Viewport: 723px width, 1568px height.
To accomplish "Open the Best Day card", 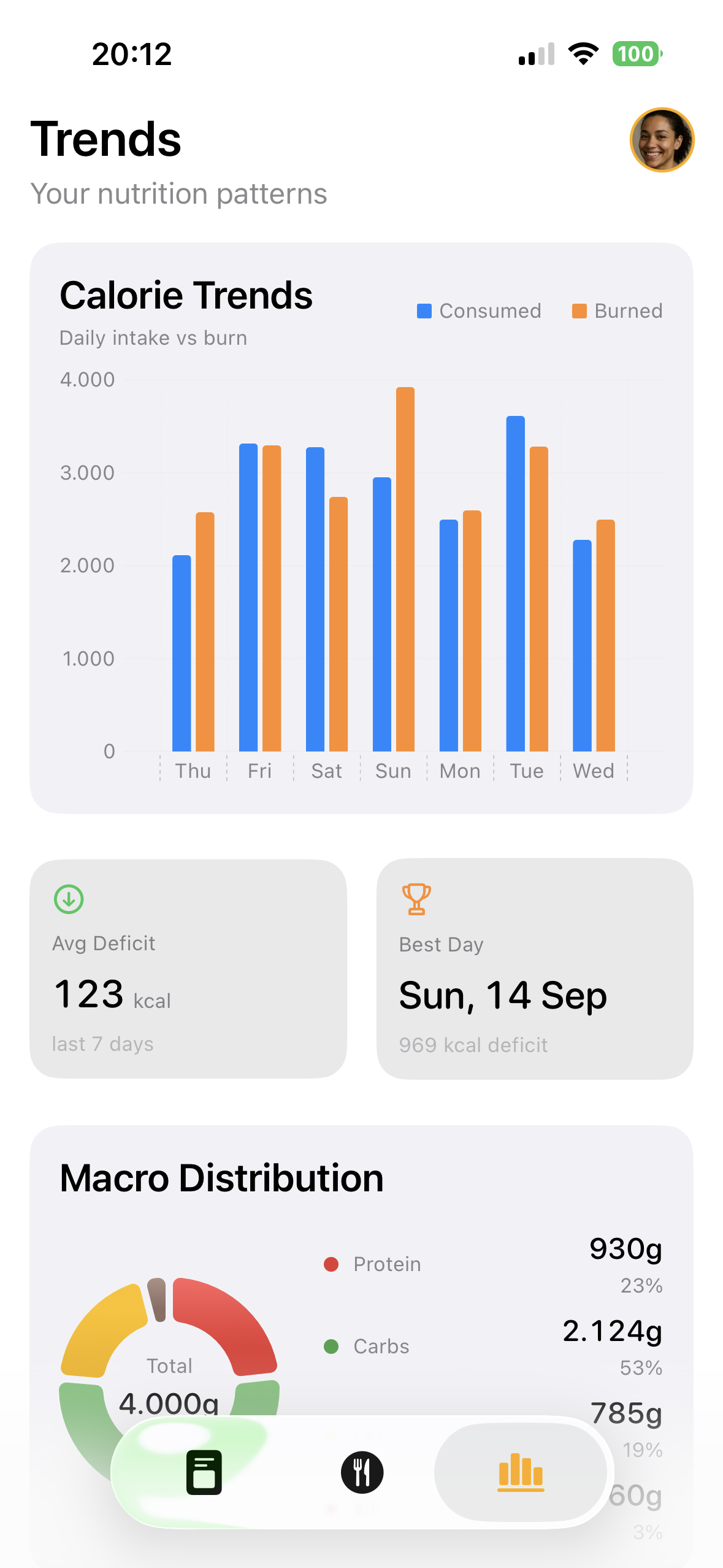I will [534, 968].
